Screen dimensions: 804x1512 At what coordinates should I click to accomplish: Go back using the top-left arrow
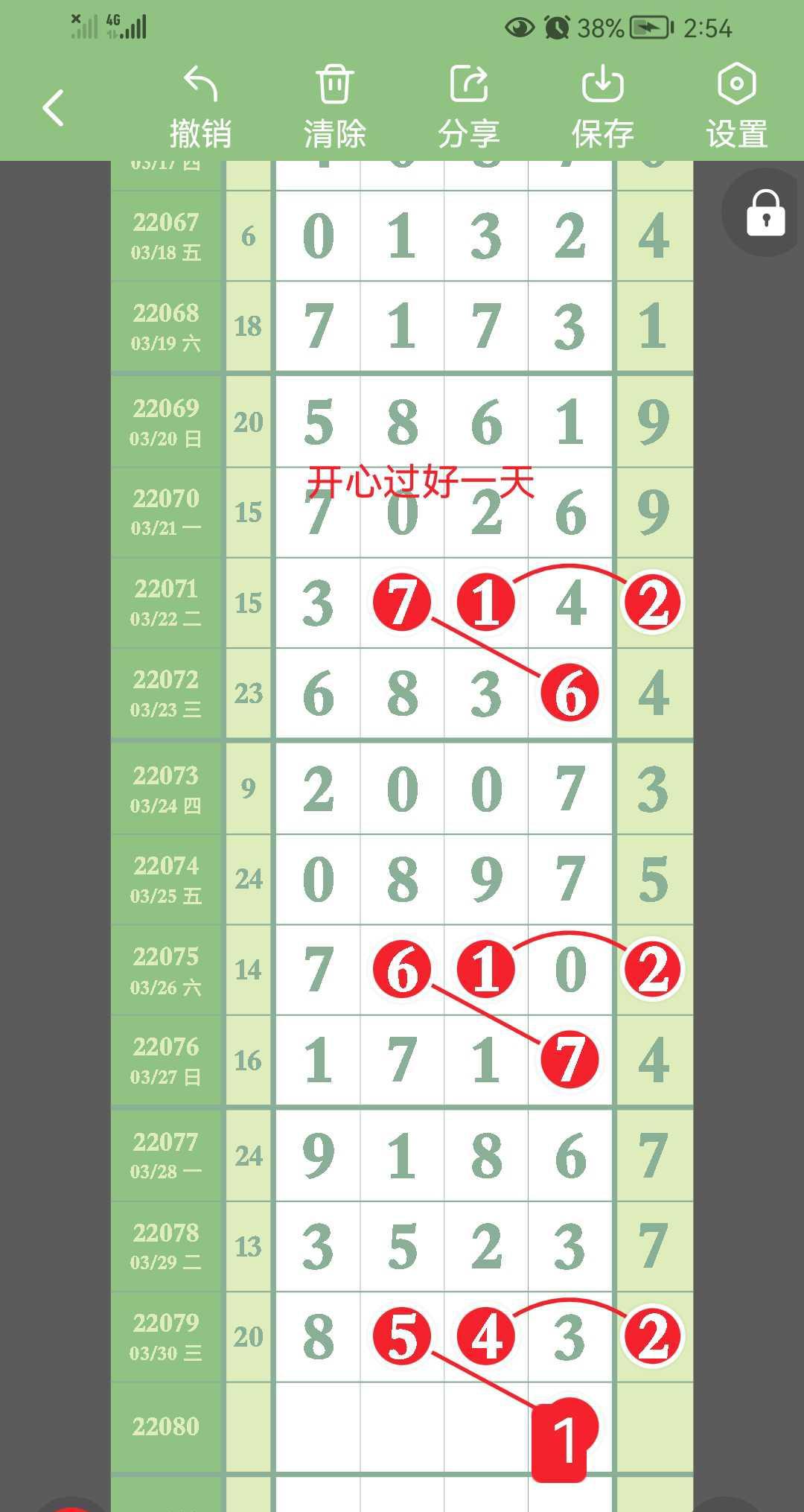(54, 108)
